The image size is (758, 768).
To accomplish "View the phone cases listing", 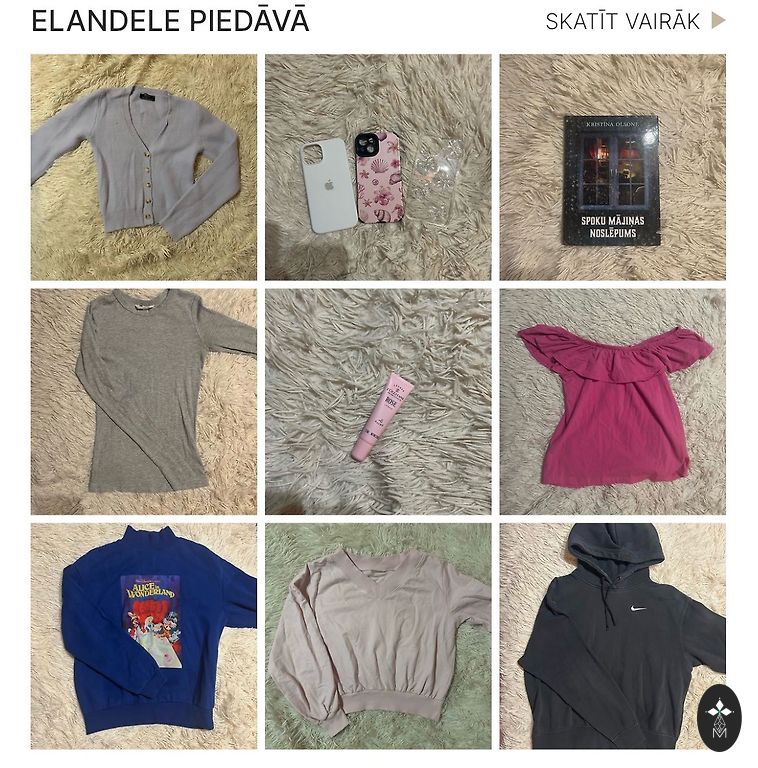I will click(378, 167).
